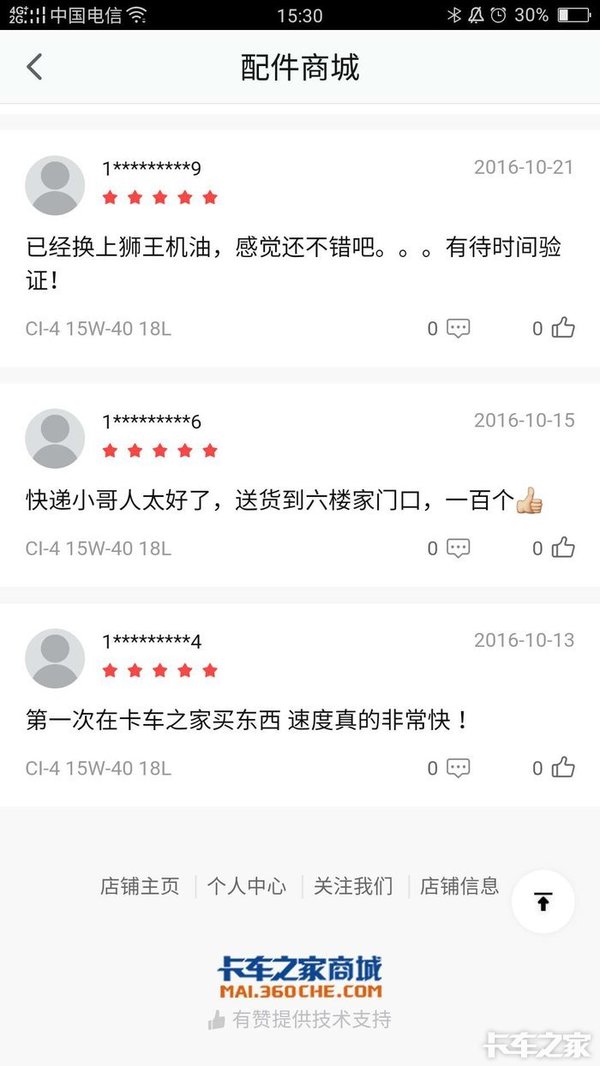
Task: Select the 关注我们 link
Action: 353,886
